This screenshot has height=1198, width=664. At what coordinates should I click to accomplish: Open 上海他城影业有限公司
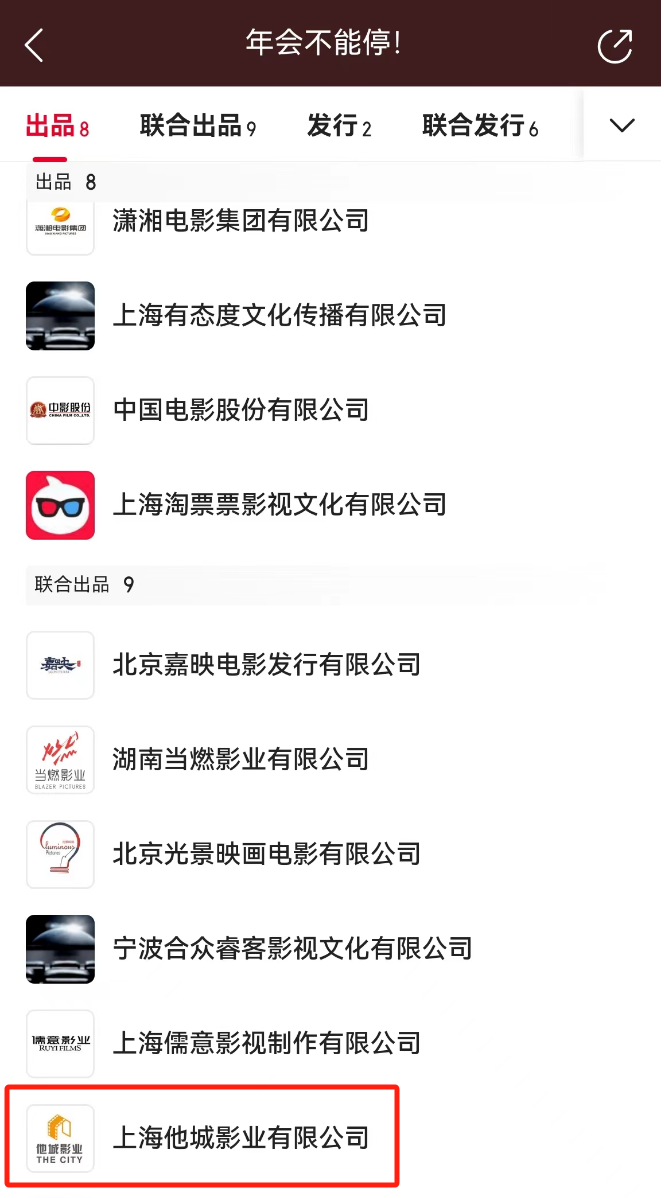pos(241,1138)
